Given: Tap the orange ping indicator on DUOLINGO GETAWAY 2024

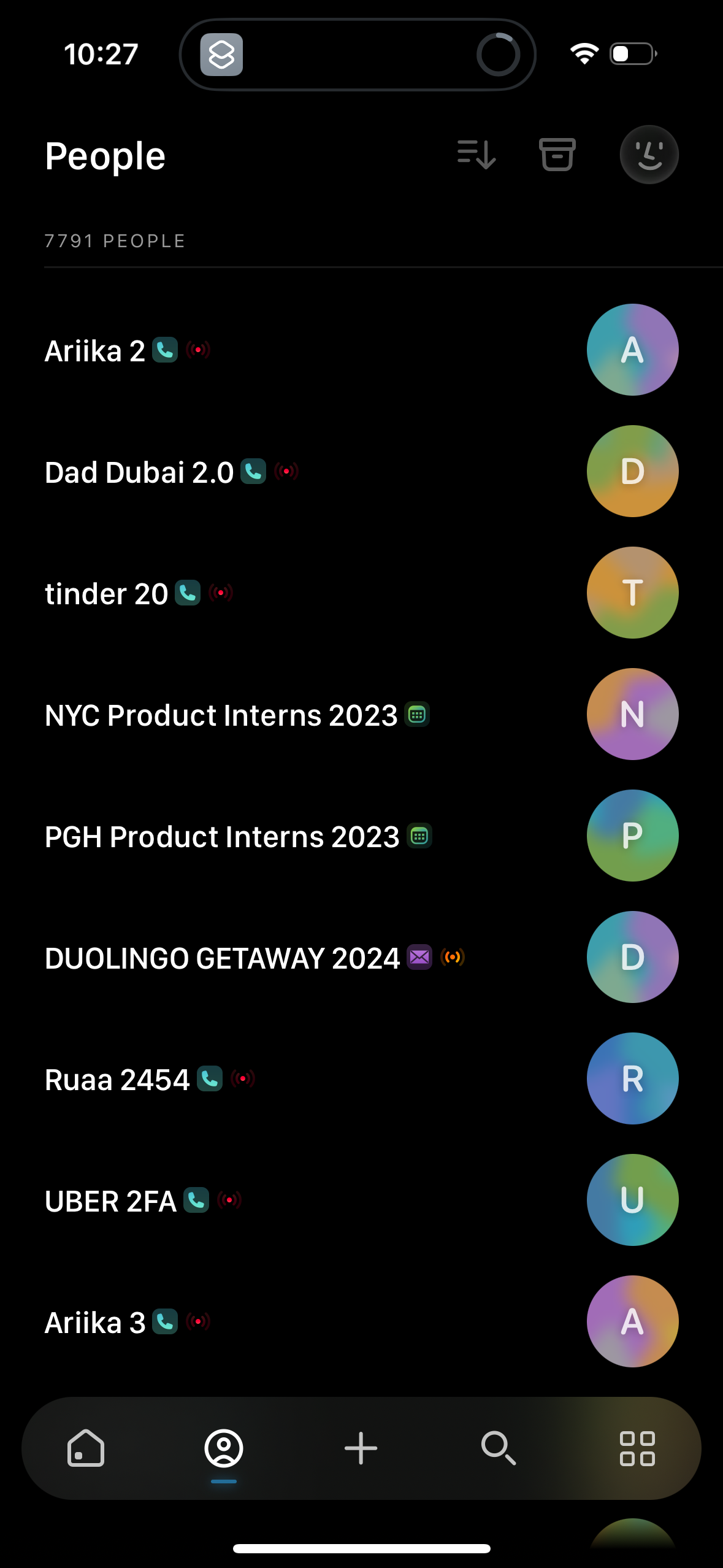Looking at the screenshot, I should [x=452, y=957].
